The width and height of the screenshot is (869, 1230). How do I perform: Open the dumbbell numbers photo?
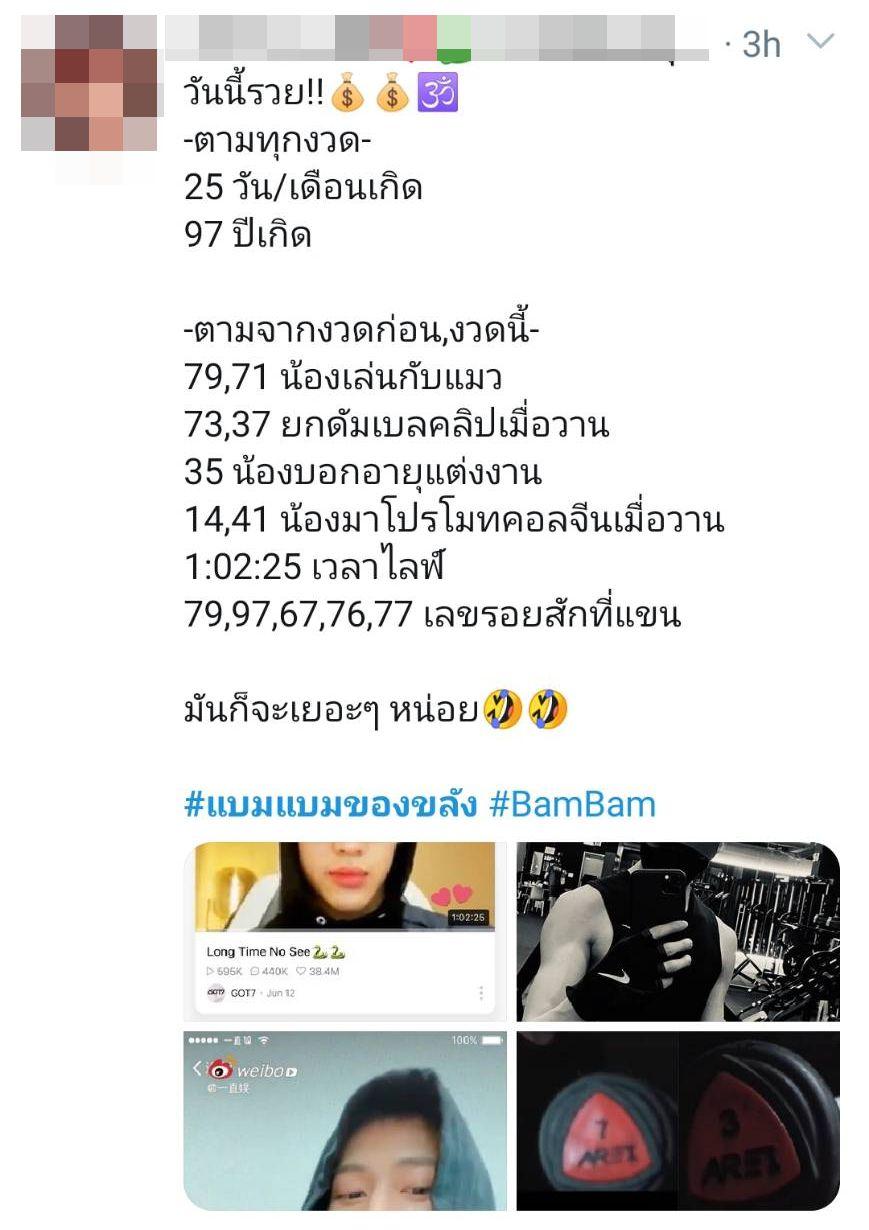point(678,1120)
